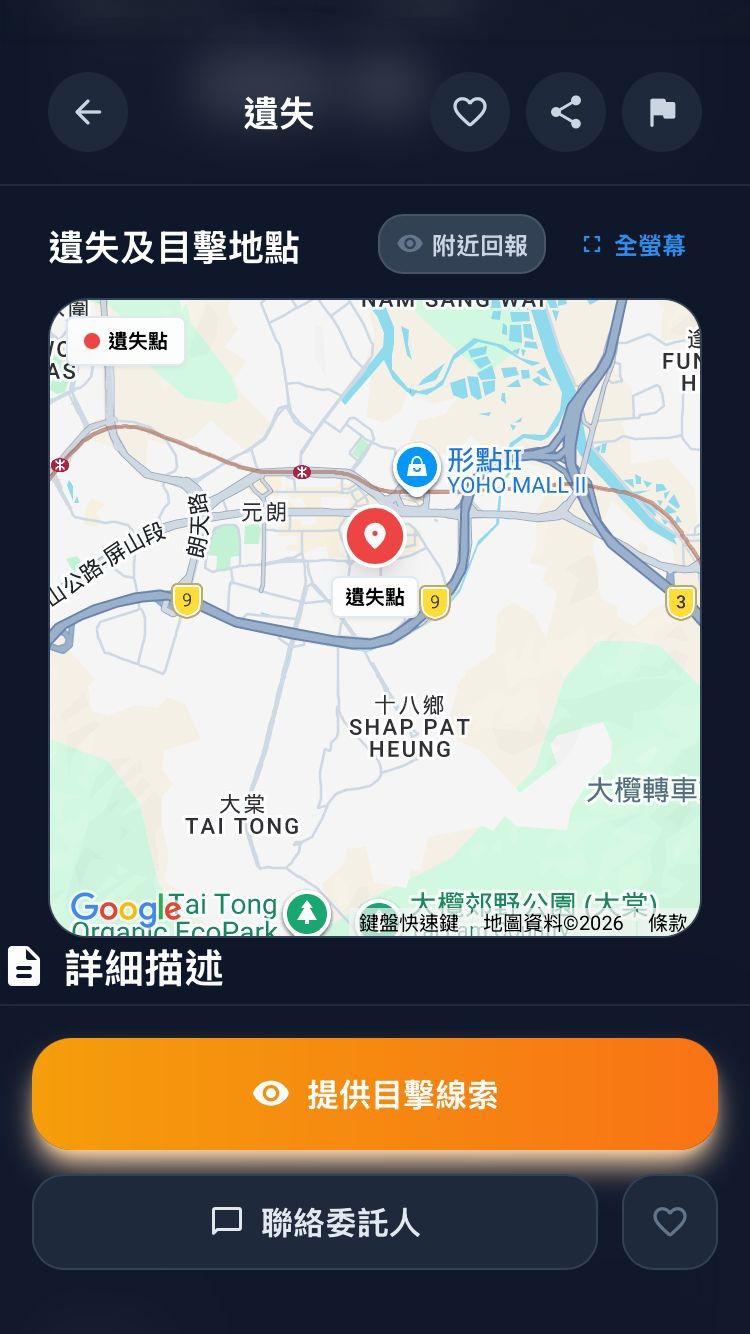Tap the eye icon on 附近回報
Viewport: 750px width, 1334px height.
(x=410, y=244)
